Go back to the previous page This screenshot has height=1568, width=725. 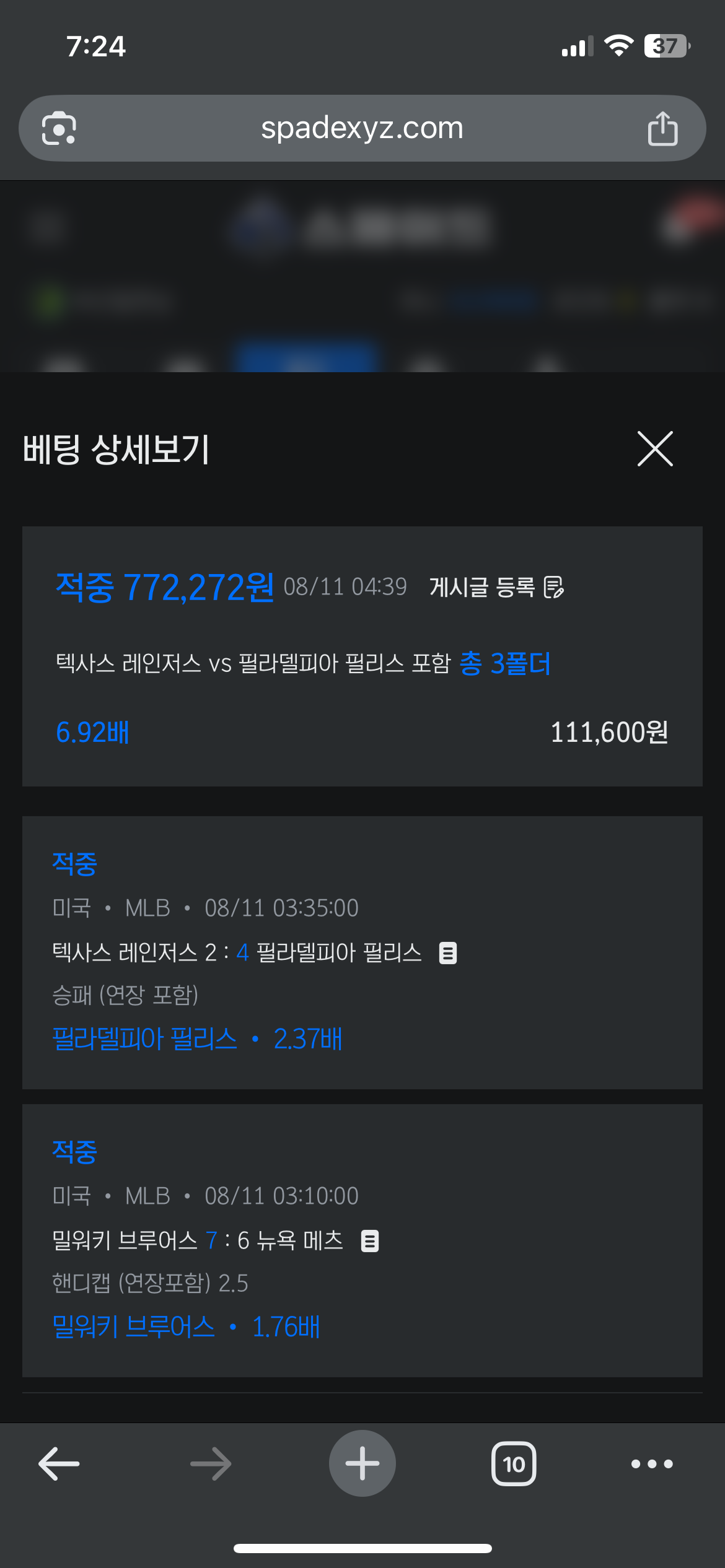pos(59,1464)
